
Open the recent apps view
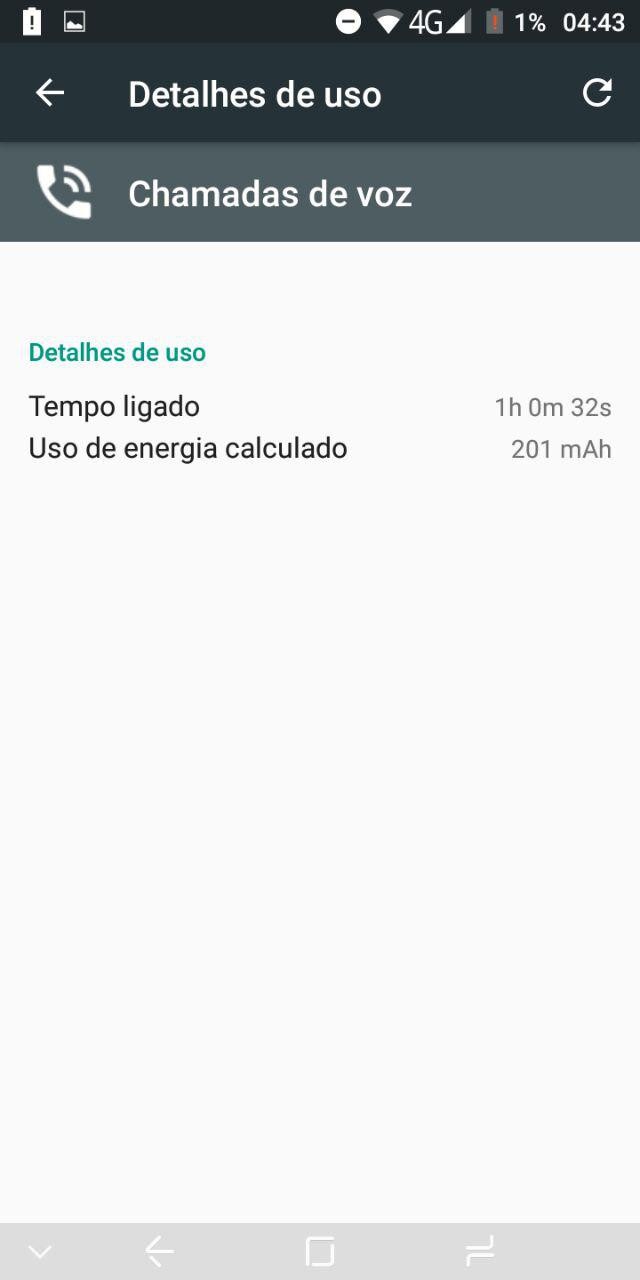click(x=480, y=1251)
